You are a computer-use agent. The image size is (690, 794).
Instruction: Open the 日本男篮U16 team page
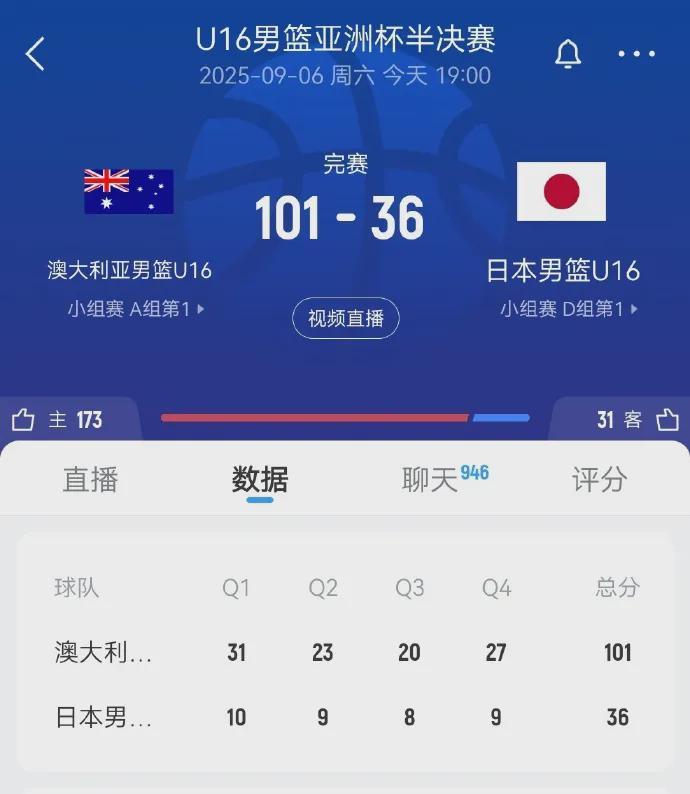pyautogui.click(x=562, y=270)
